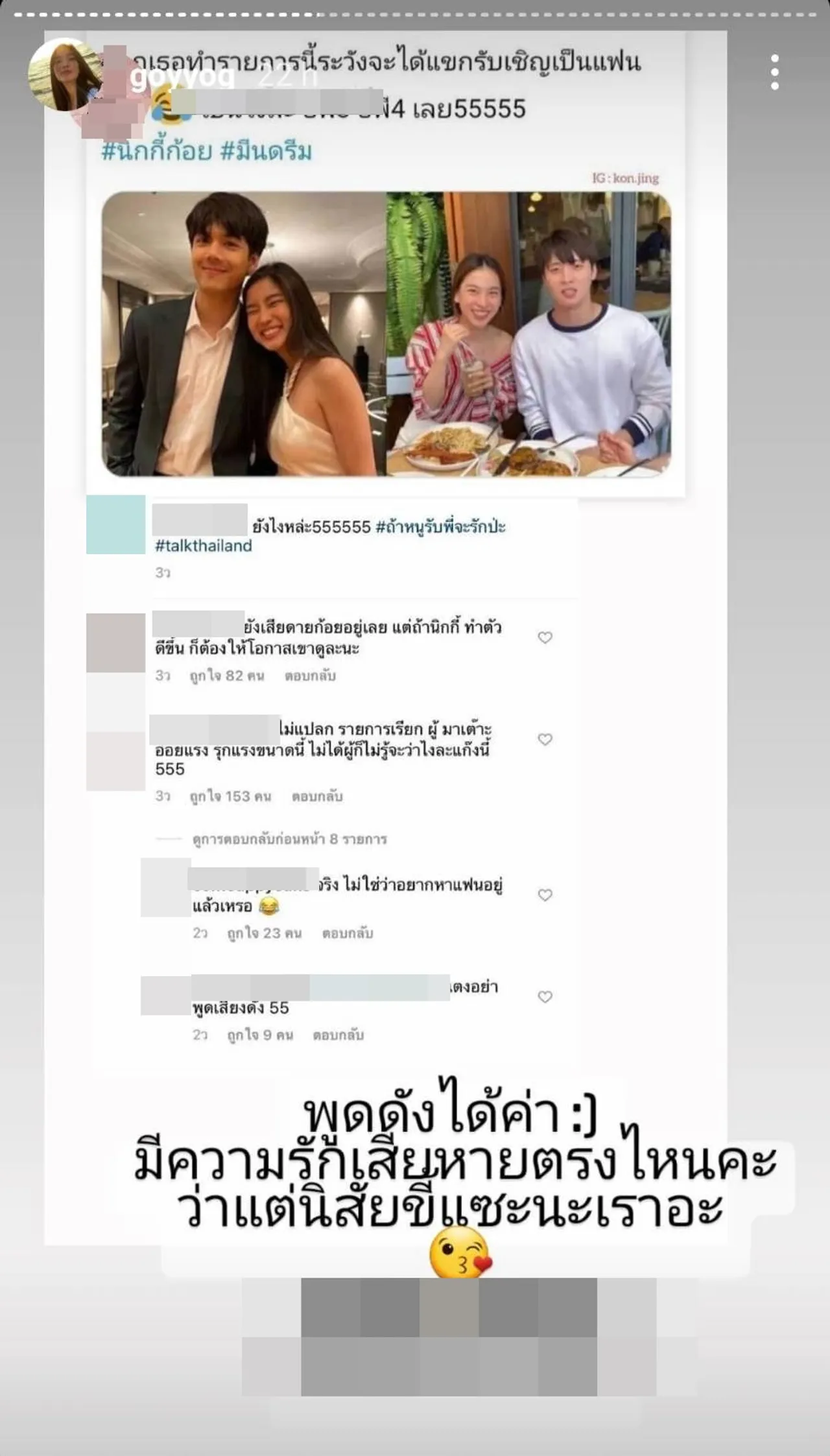This screenshot has height=1456, width=830.
Task: Open goyyog's profile picture
Action: [x=64, y=75]
